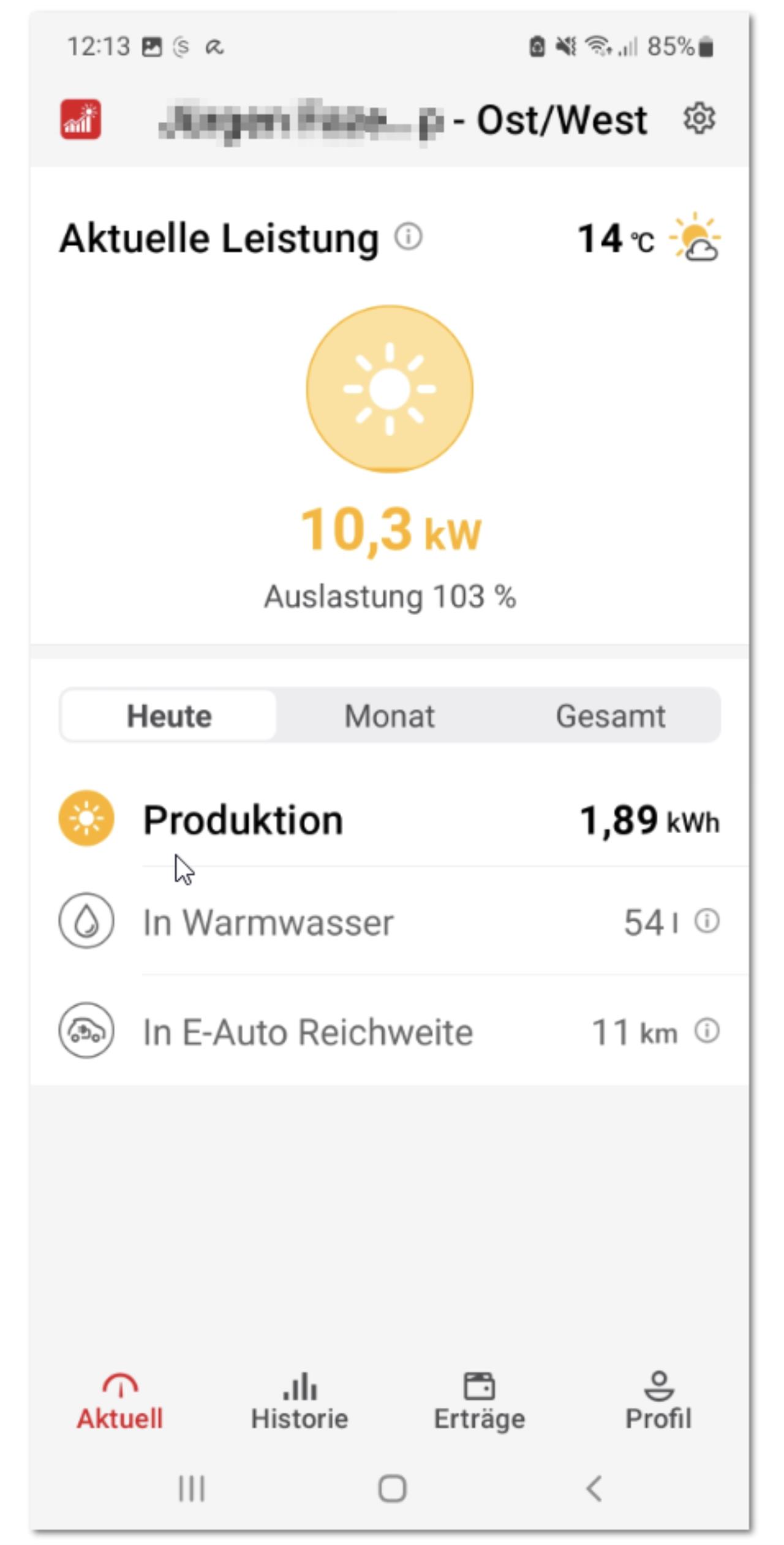Open the settings gear icon
This screenshot has height=1545, width=784.
(x=699, y=118)
